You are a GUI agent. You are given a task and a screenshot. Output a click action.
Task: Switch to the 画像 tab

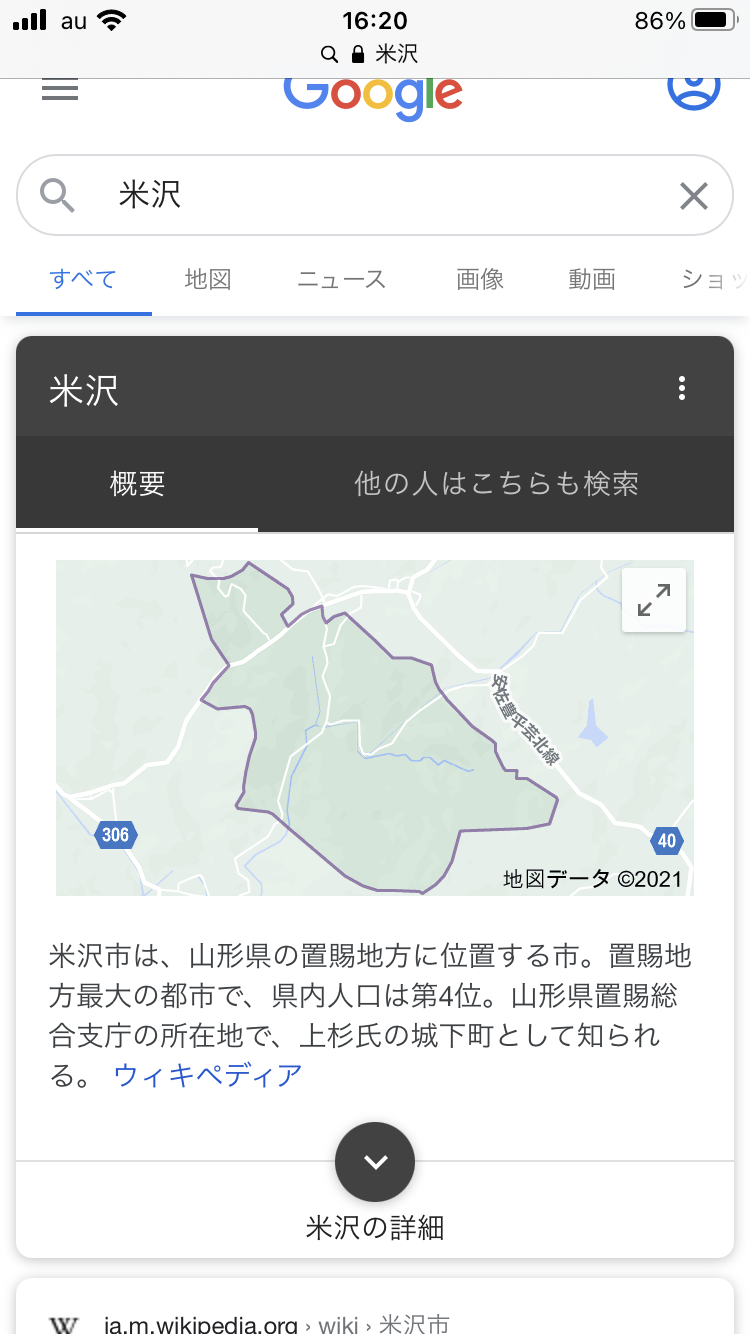point(480,279)
